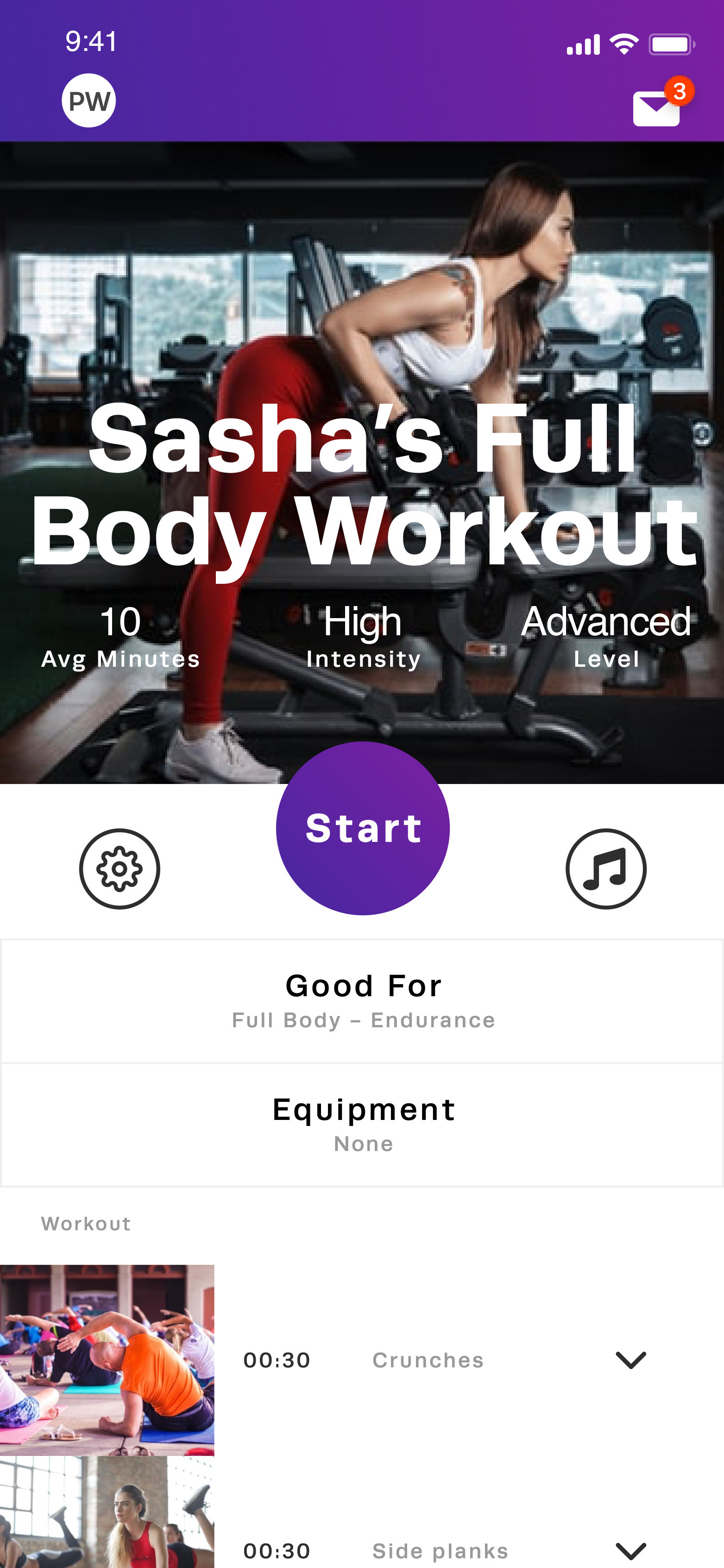Open the music note options
This screenshot has width=724, height=1568.
point(605,869)
